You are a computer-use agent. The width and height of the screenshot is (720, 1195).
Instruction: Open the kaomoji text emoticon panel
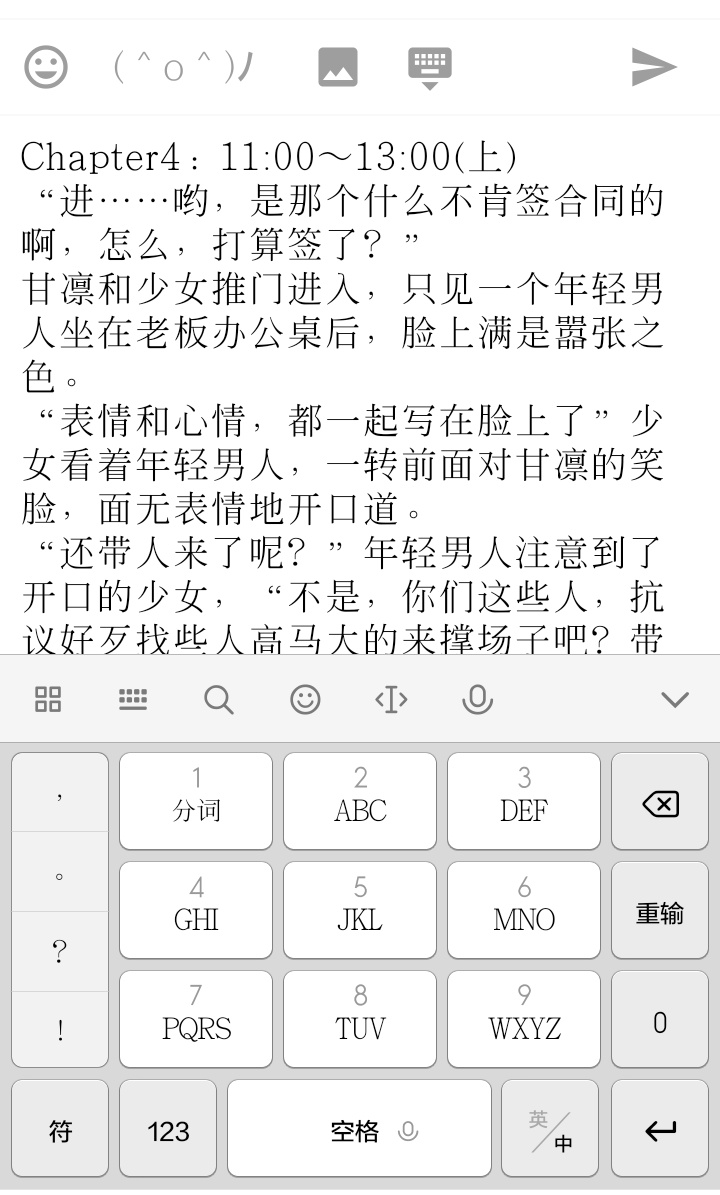(184, 67)
